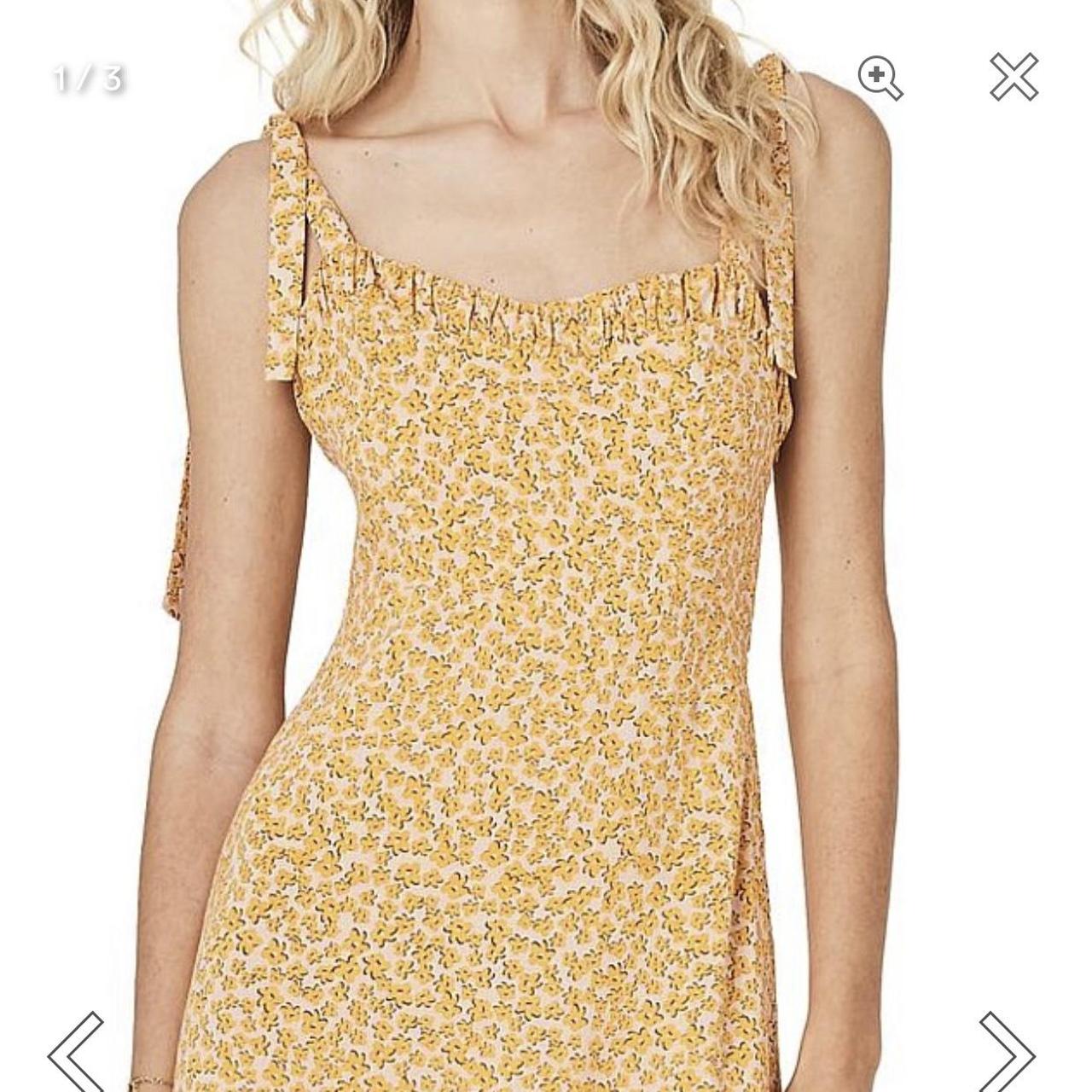
Task: Close the image viewer
Action: pyautogui.click(x=1014, y=77)
